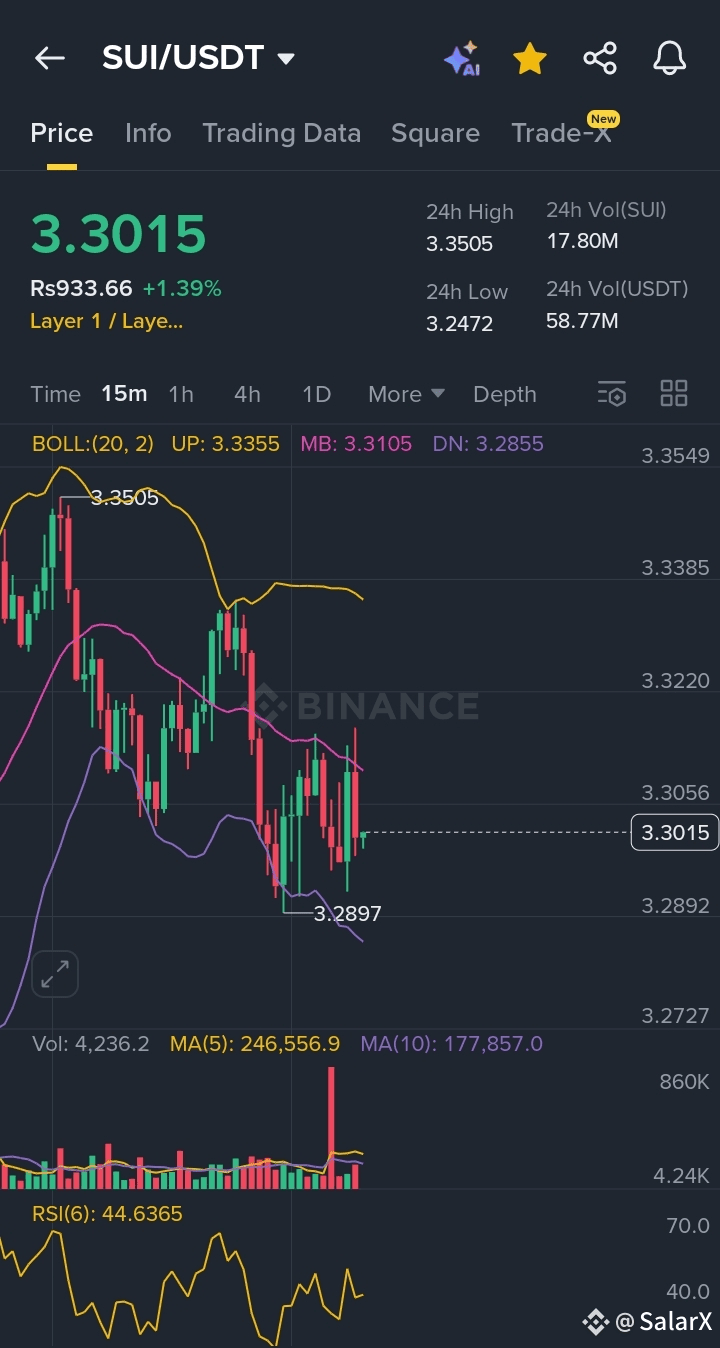The height and width of the screenshot is (1348, 720).
Task: Open the Square tab
Action: (x=435, y=133)
